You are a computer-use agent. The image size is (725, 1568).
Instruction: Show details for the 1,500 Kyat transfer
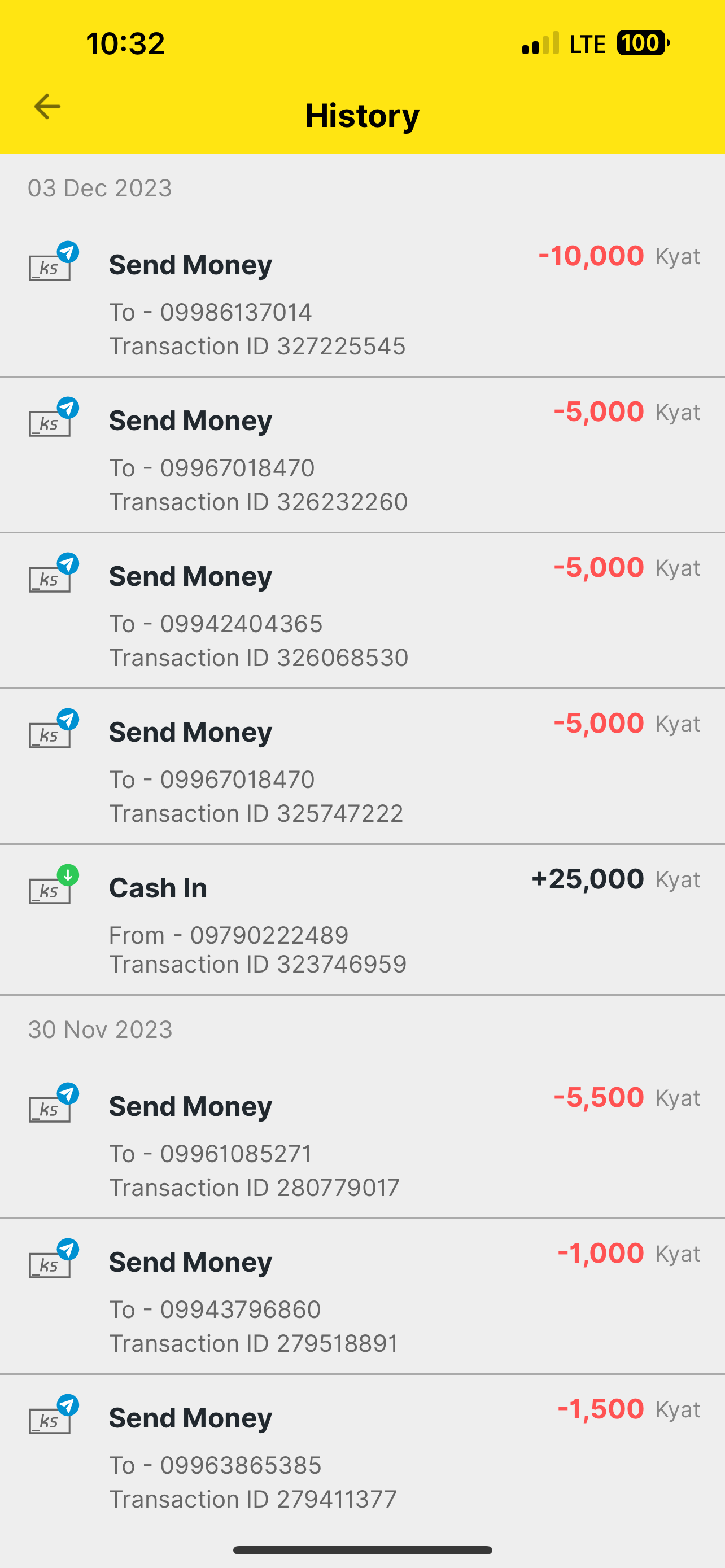[x=362, y=1453]
